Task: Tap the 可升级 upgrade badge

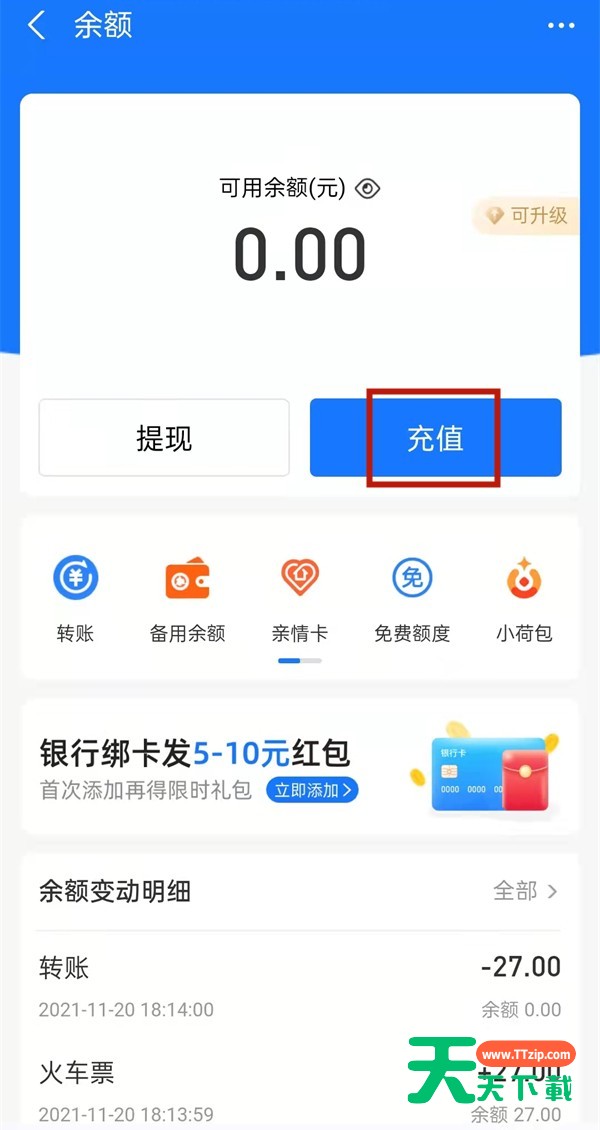Action: coord(526,215)
